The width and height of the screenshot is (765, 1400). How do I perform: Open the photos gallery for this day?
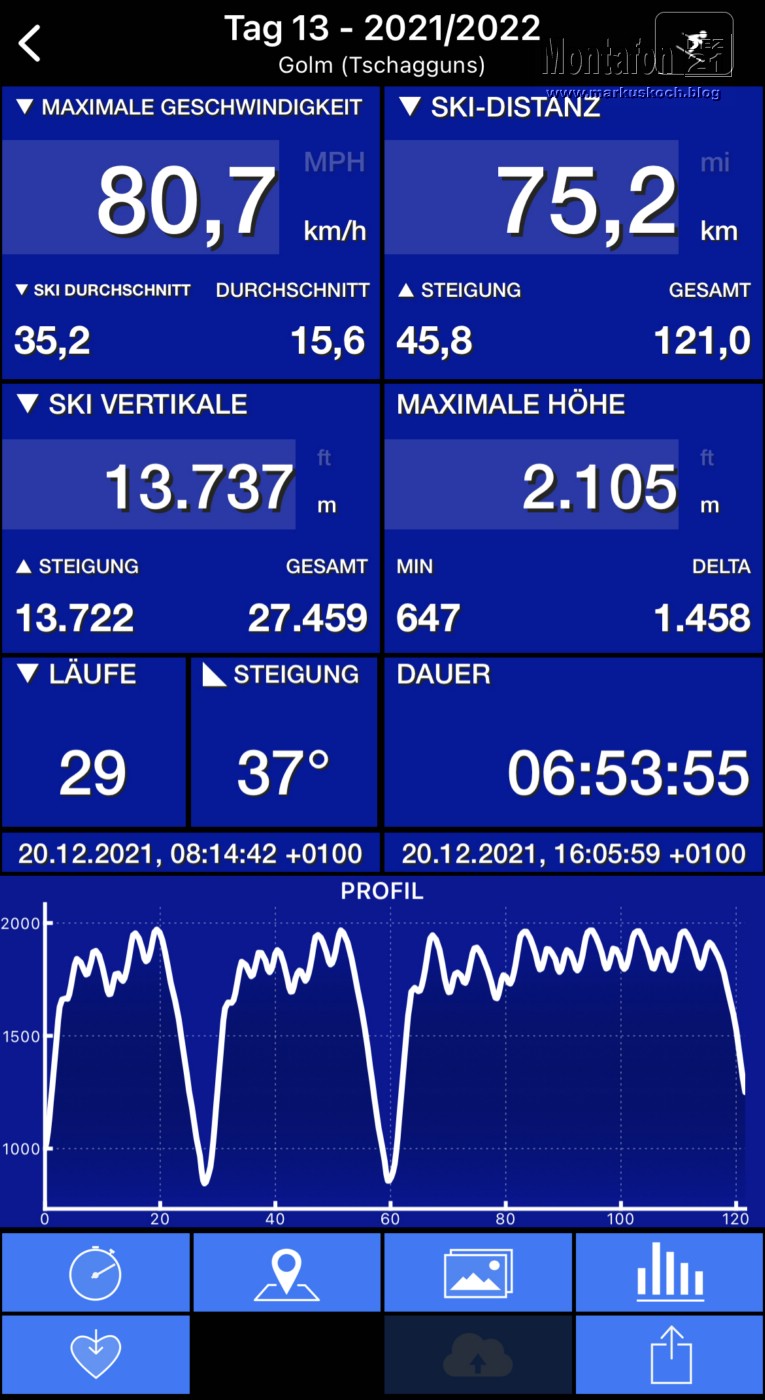pyautogui.click(x=478, y=1273)
